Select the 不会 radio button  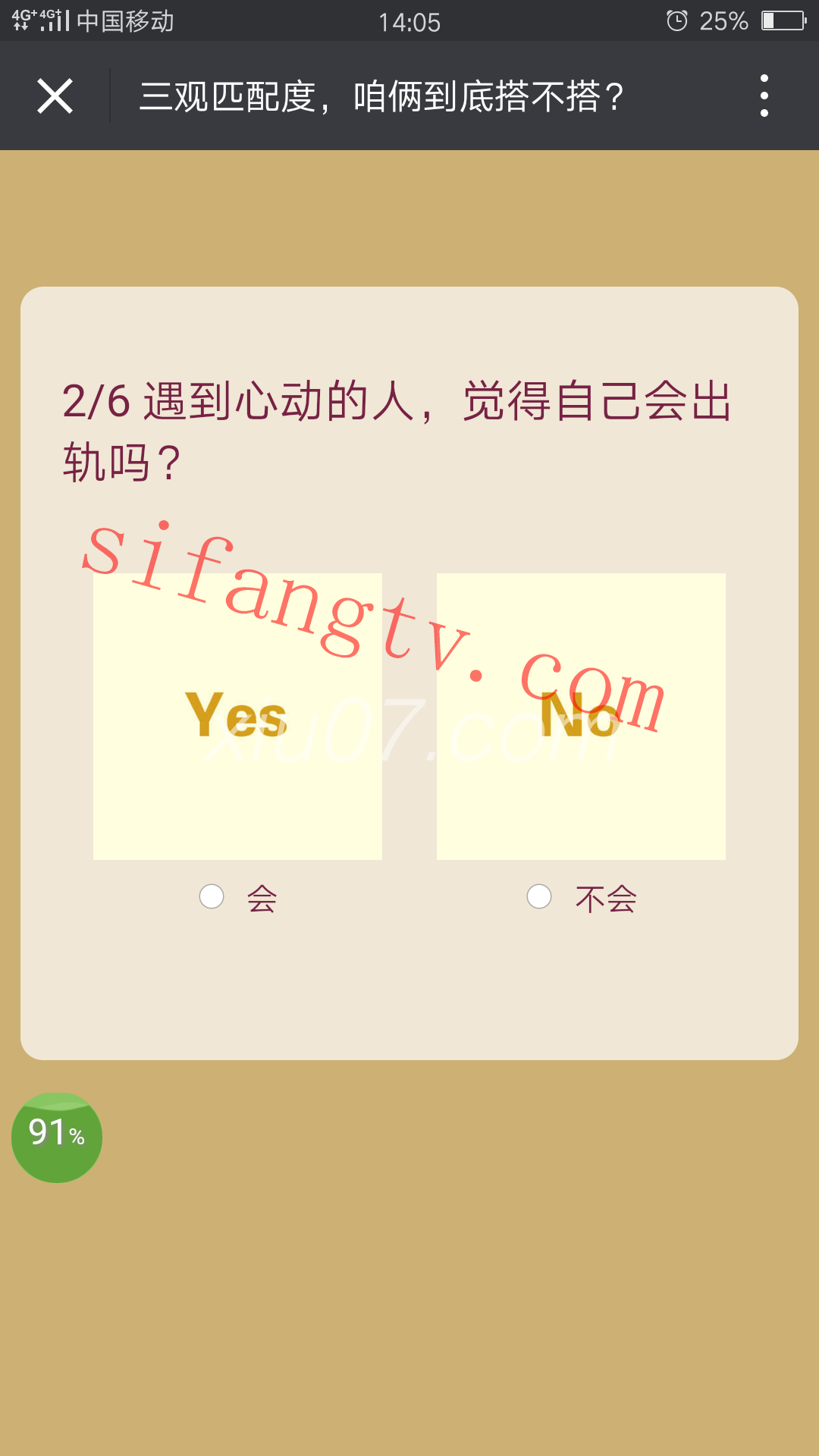click(x=539, y=896)
